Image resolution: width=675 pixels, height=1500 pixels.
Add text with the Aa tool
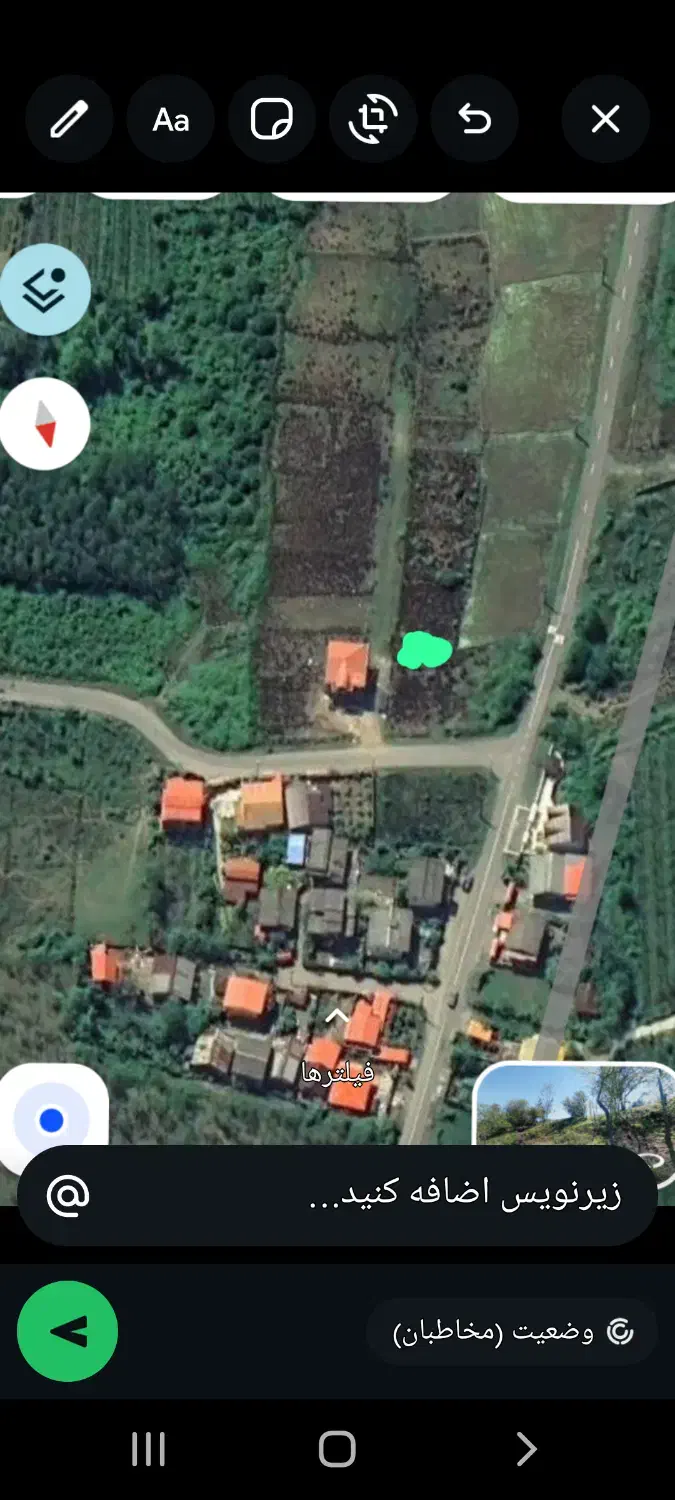[171, 120]
